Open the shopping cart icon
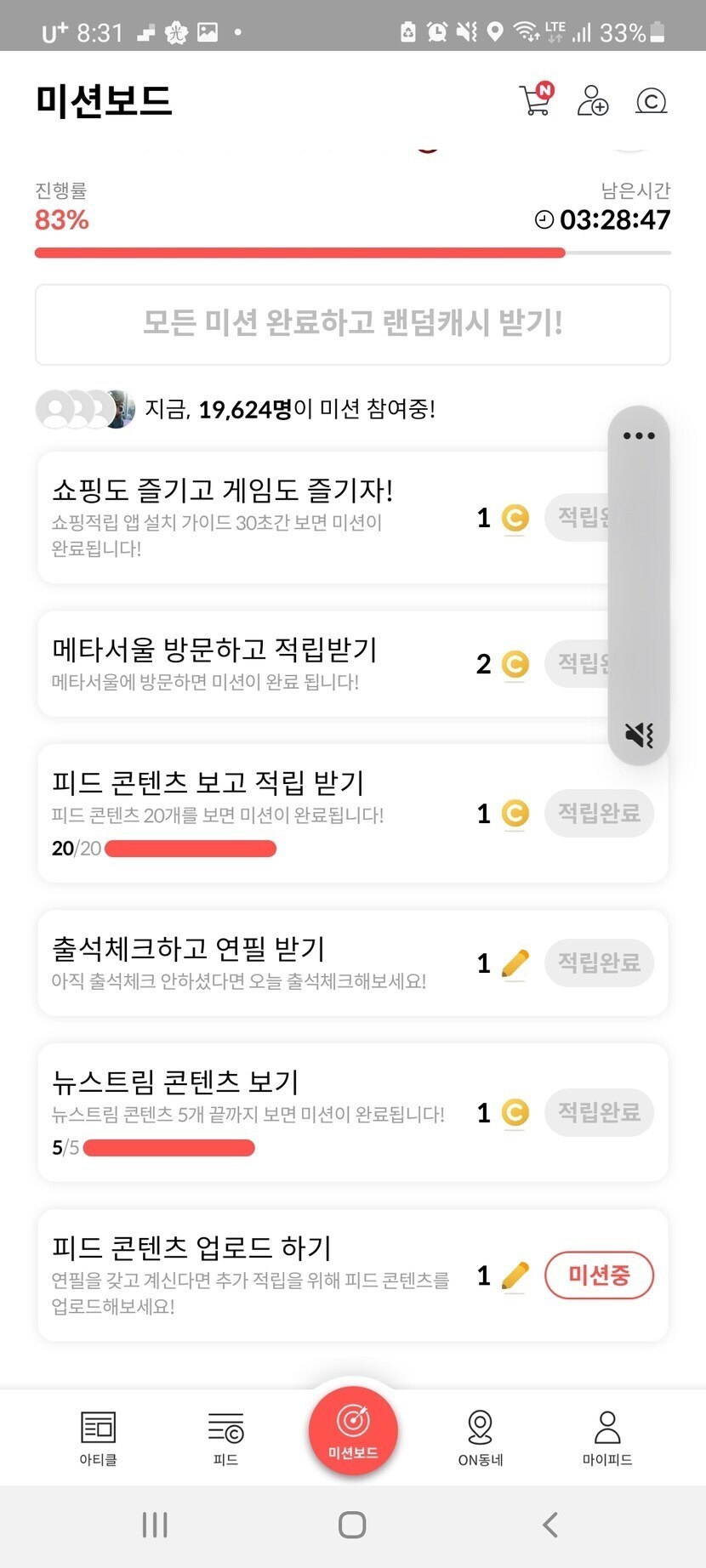 coord(536,99)
